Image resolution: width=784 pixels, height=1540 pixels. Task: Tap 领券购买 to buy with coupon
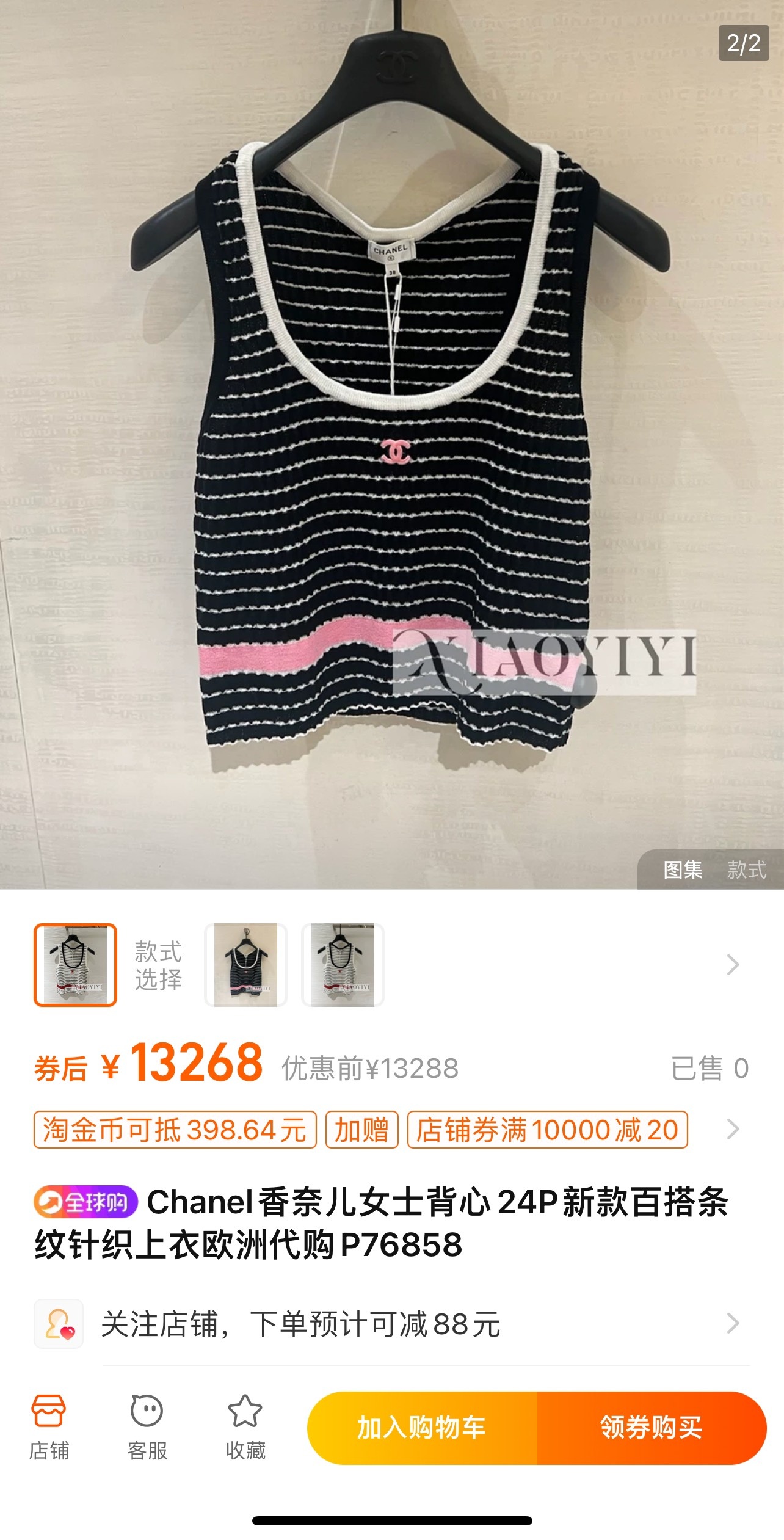pyautogui.click(x=651, y=1428)
